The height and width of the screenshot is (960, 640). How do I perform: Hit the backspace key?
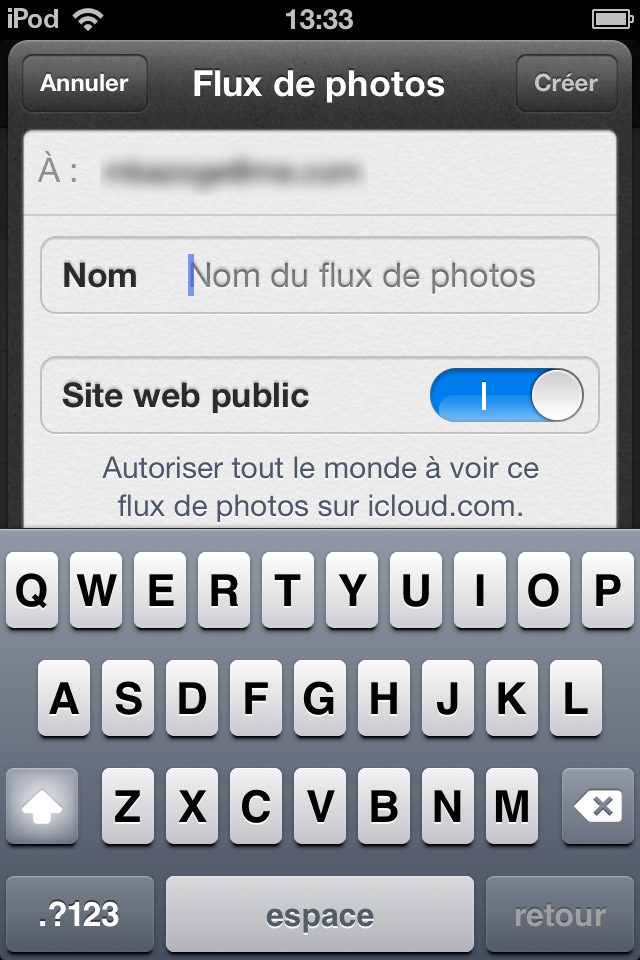[x=598, y=806]
